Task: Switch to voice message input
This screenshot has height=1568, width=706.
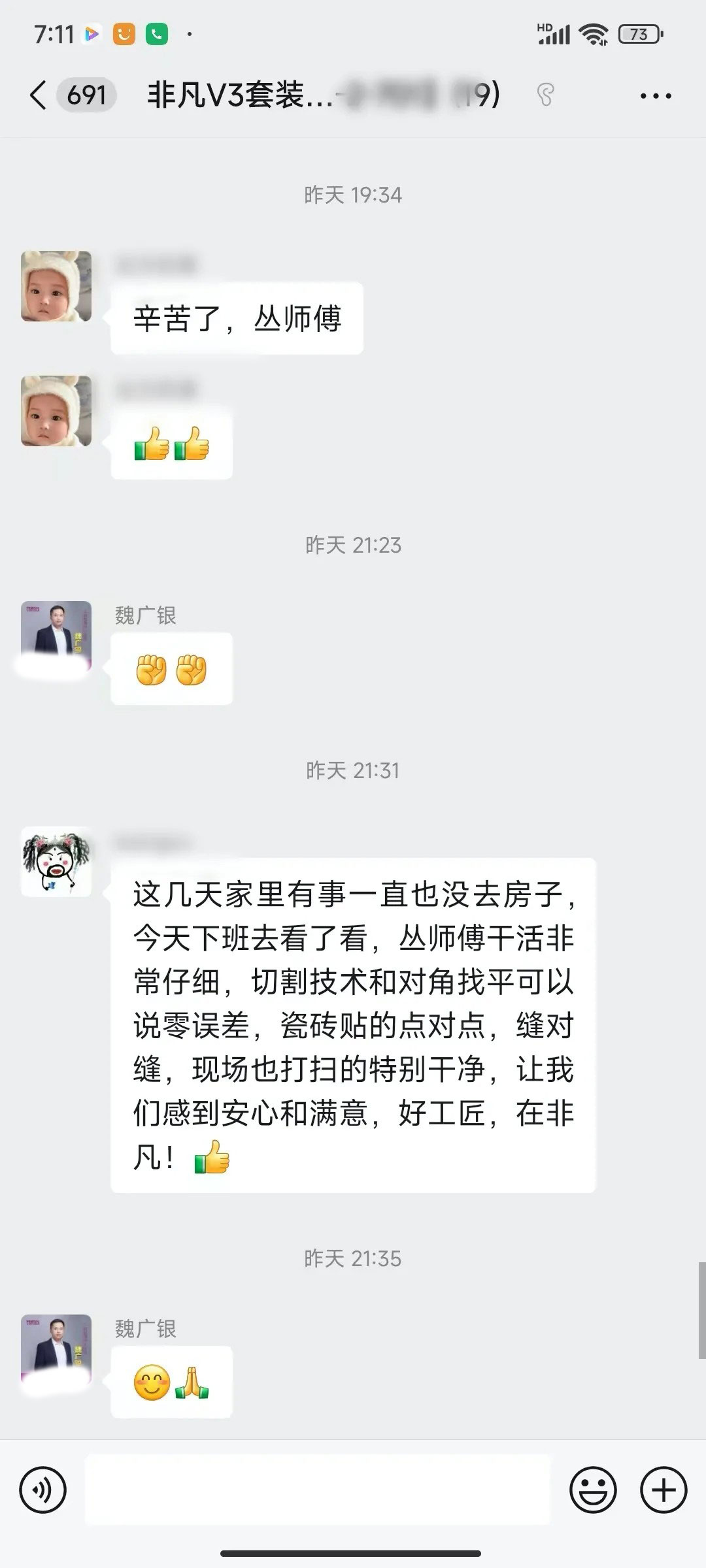Action: (43, 1491)
